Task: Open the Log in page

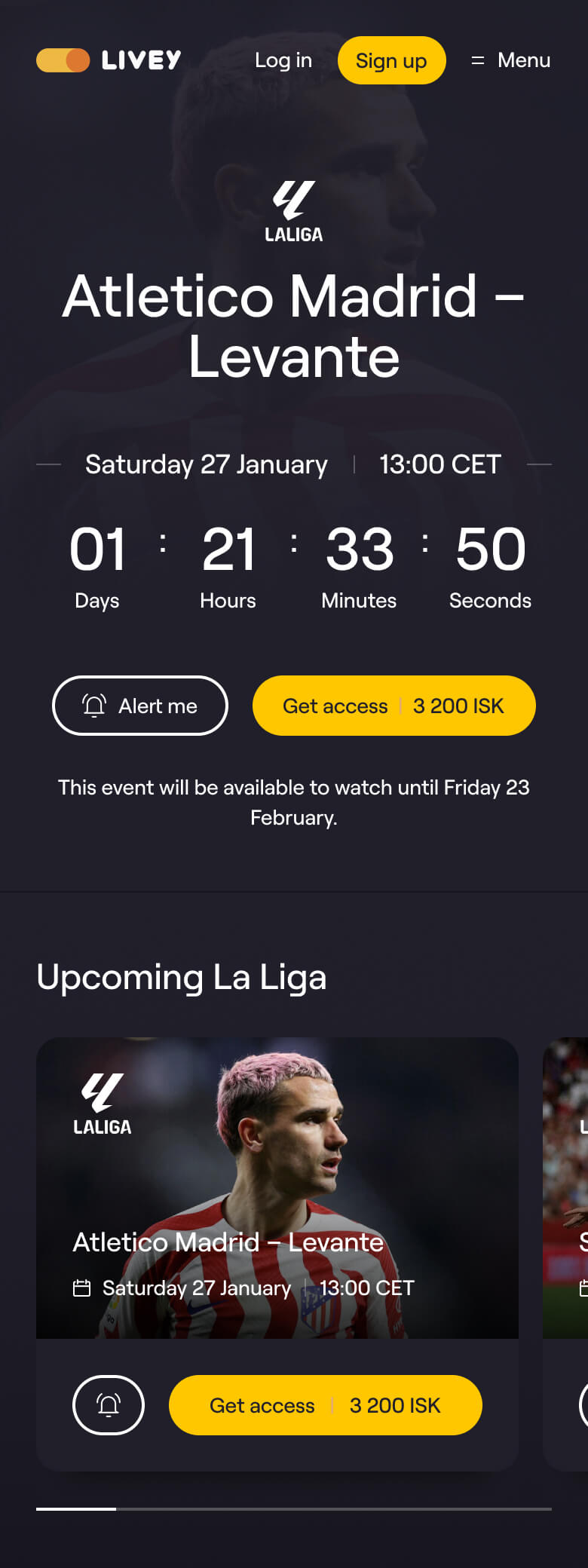Action: coord(283,60)
